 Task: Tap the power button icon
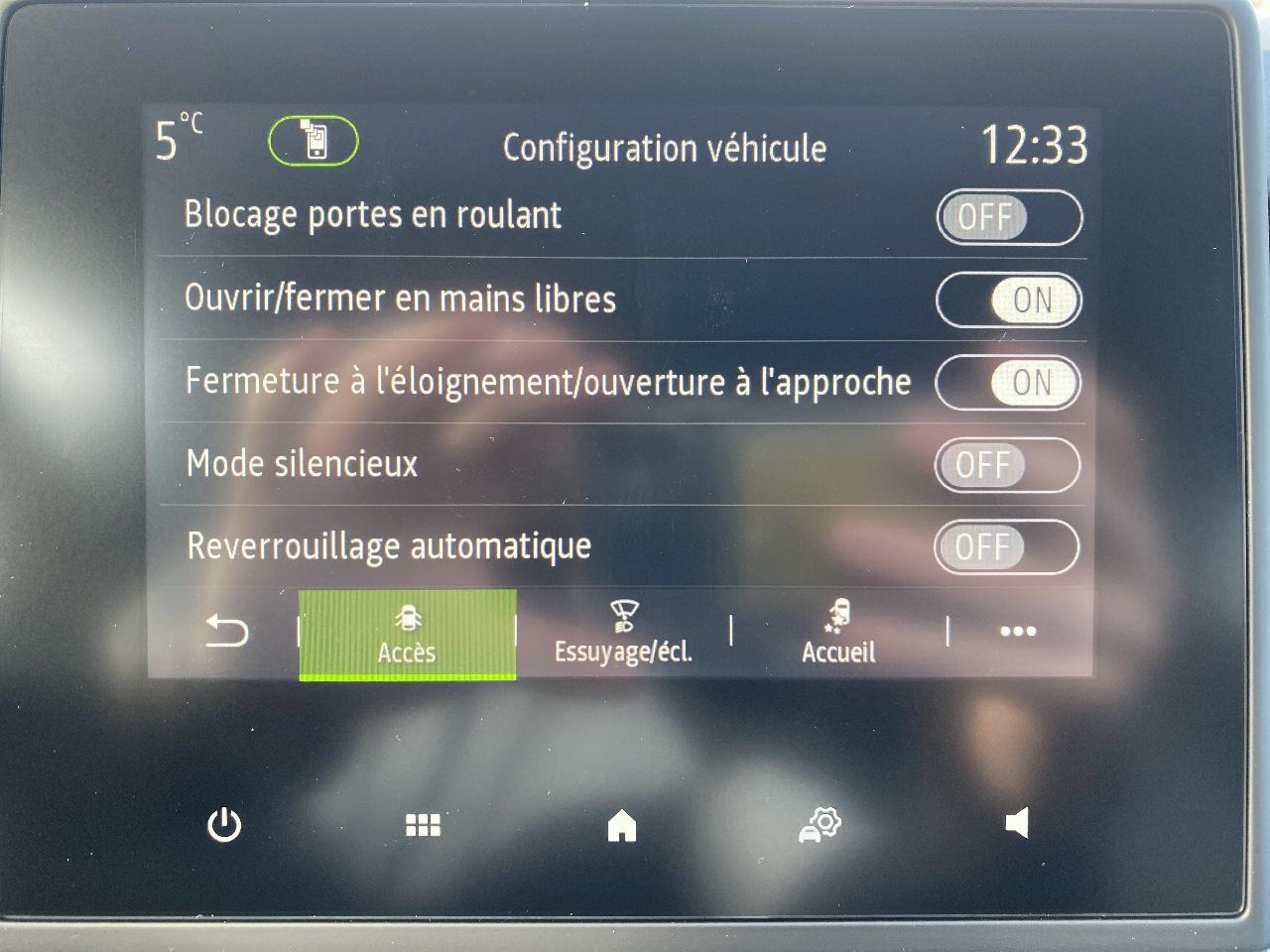tap(224, 825)
